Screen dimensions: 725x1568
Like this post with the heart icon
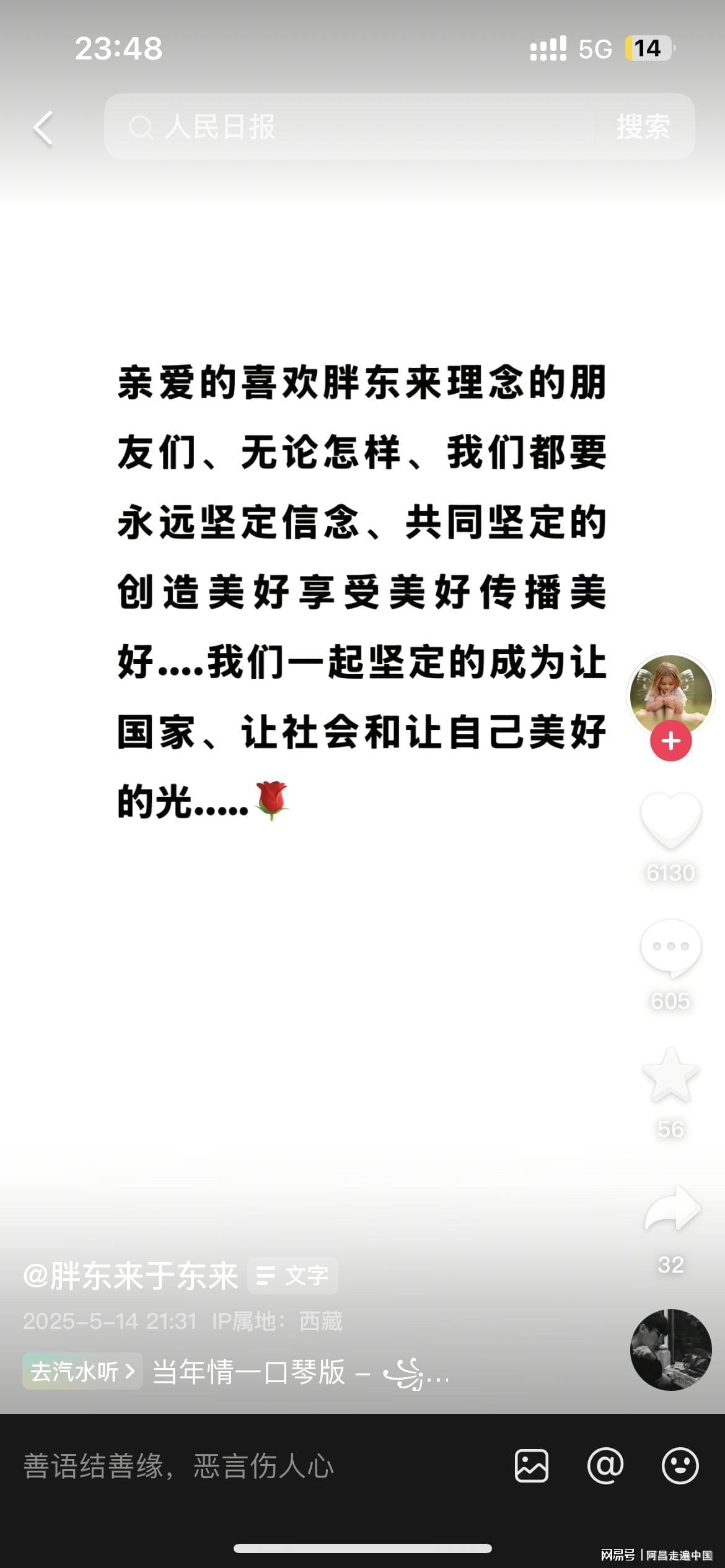point(670,820)
